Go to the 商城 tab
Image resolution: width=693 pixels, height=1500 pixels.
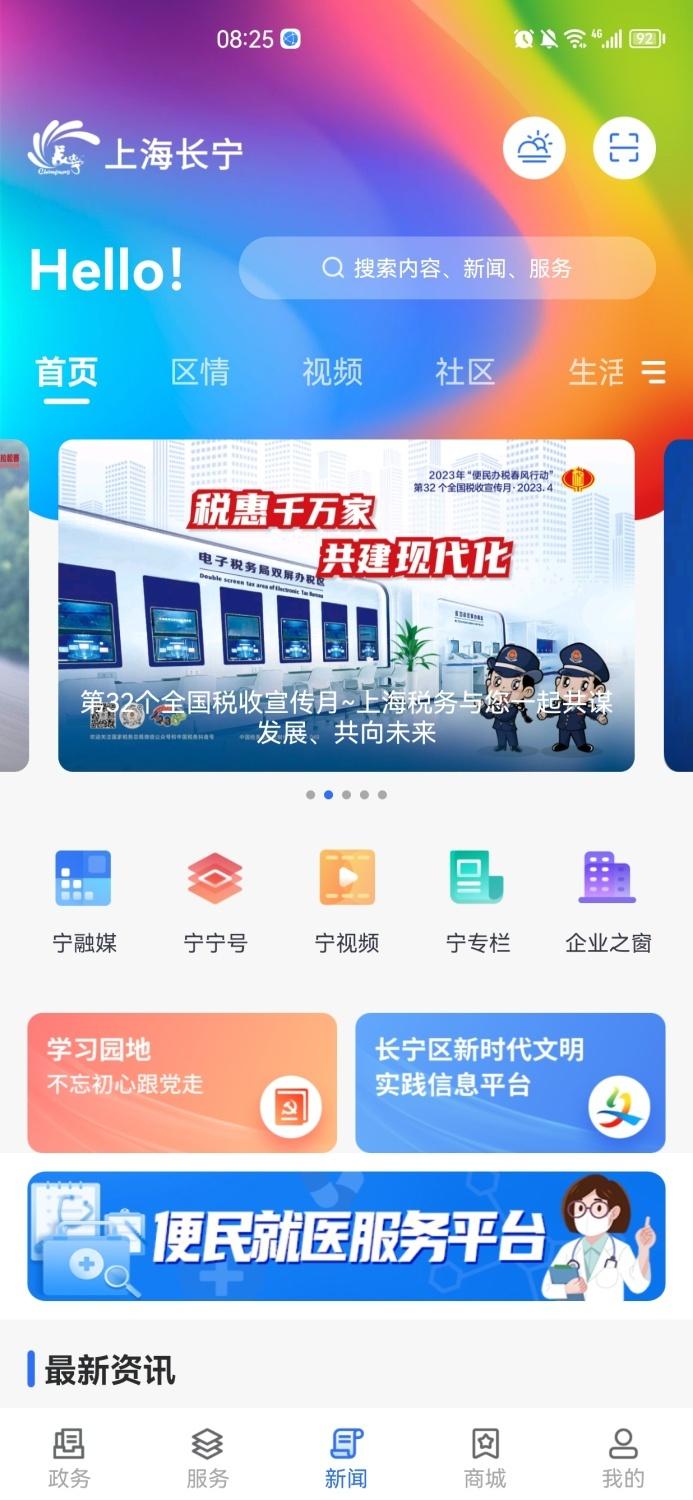[485, 1457]
